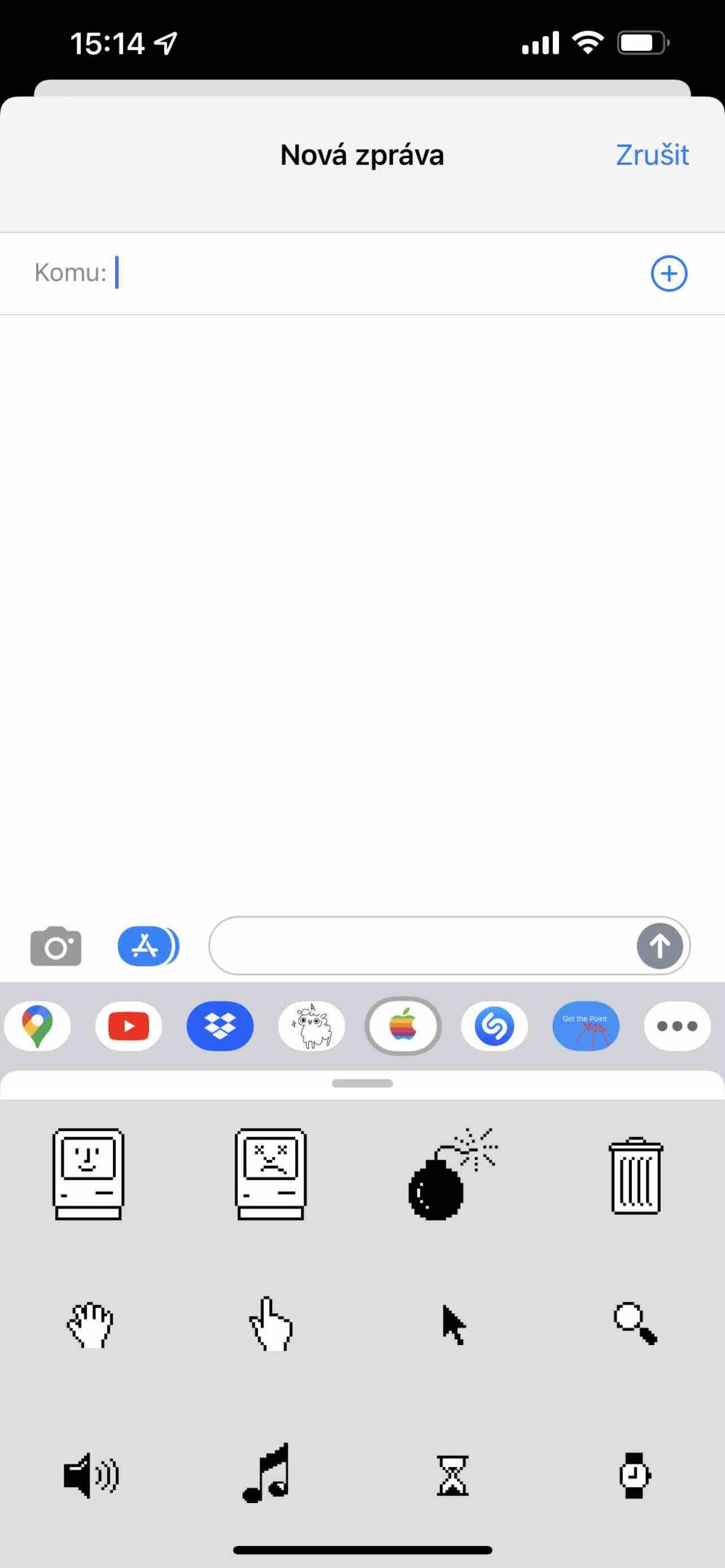Open the Get the Point sticker pack
Viewport: 725px width, 1568px height.
click(585, 1026)
